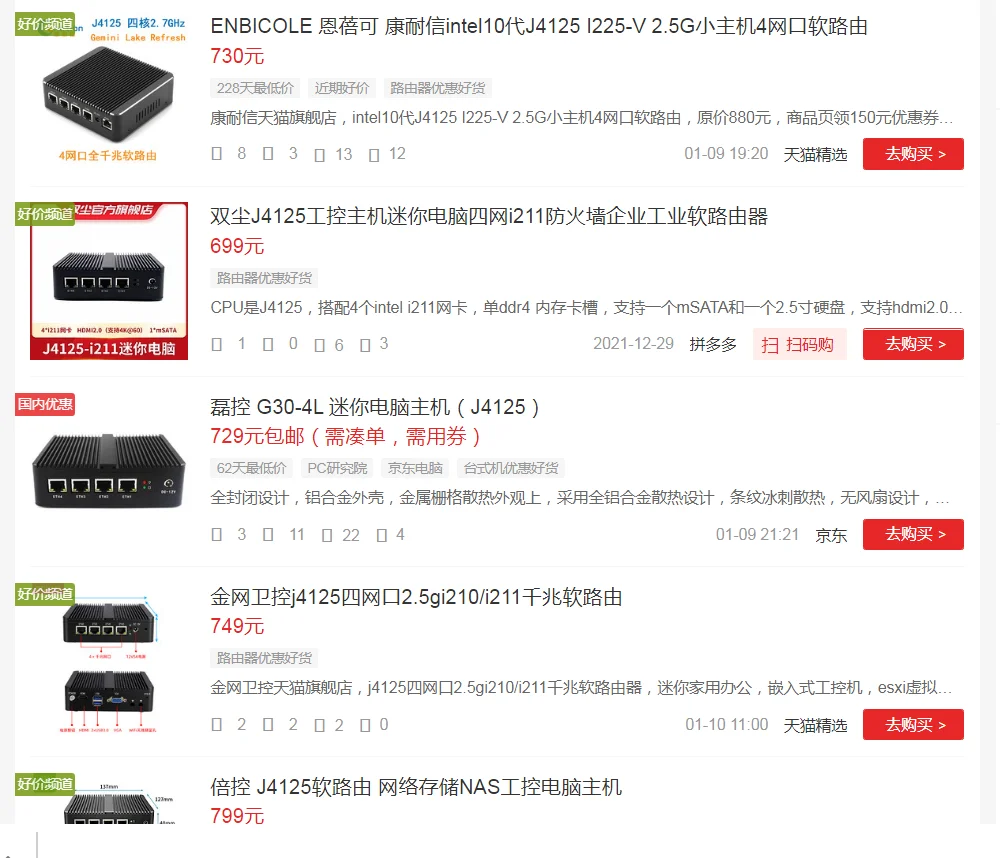Select the PC研究院 tag

point(336,468)
